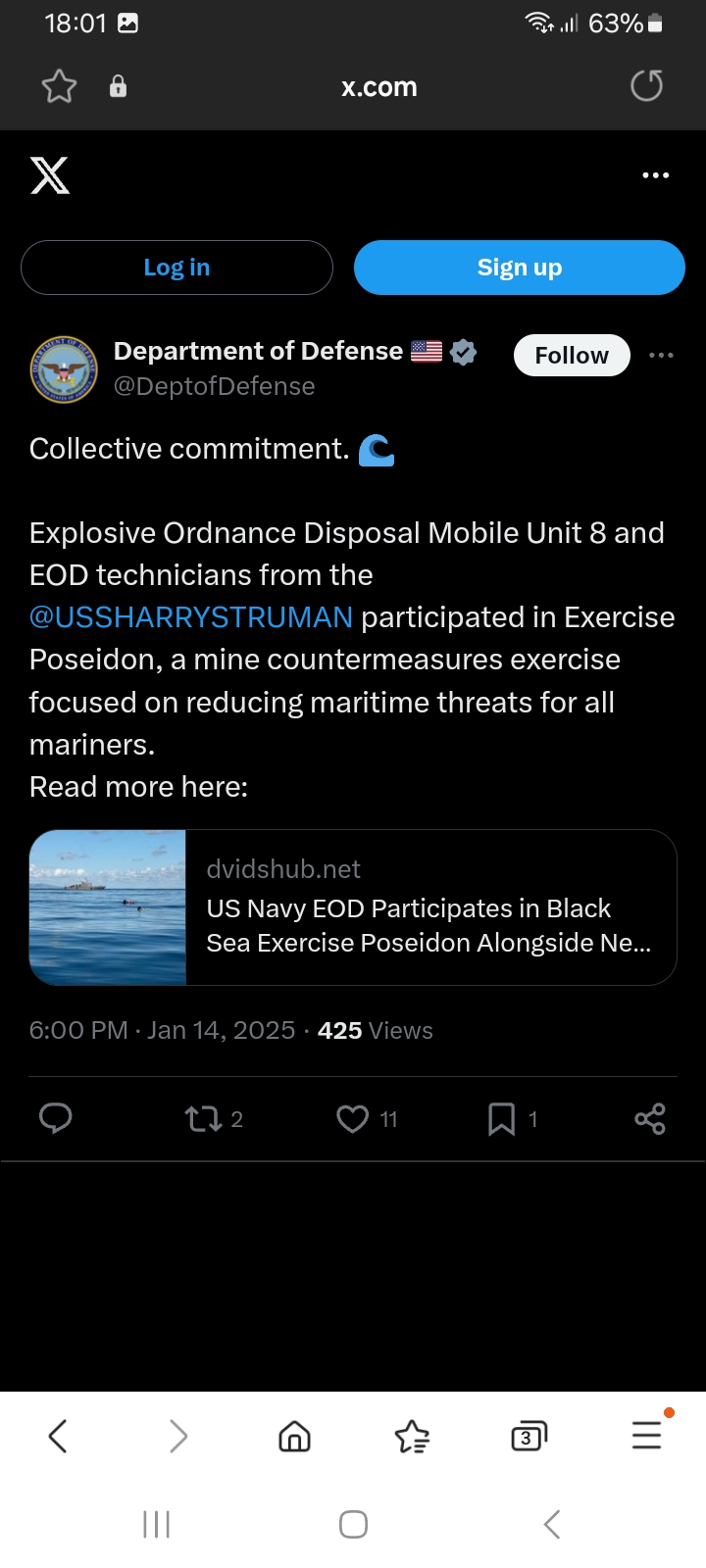Screen dimensions: 706x1568
Task: Open the Department of Defense profile picture
Action: [x=64, y=368]
